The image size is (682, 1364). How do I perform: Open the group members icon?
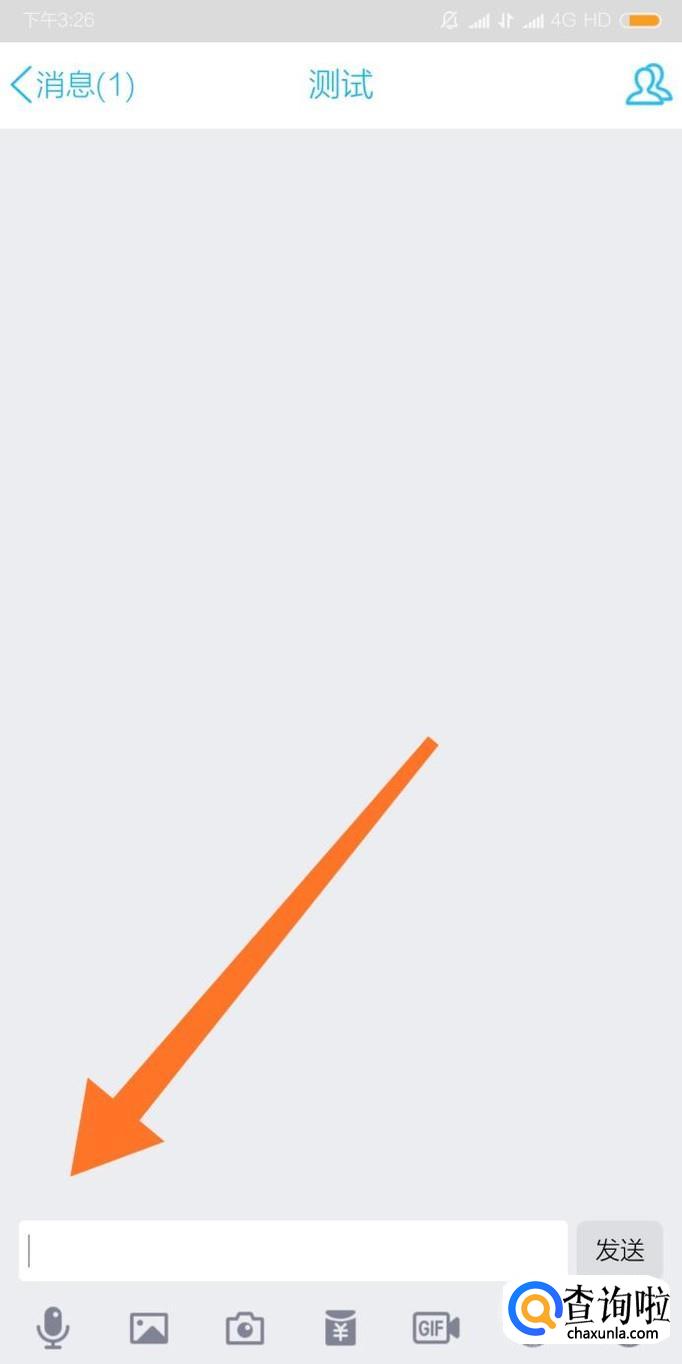pyautogui.click(x=648, y=86)
